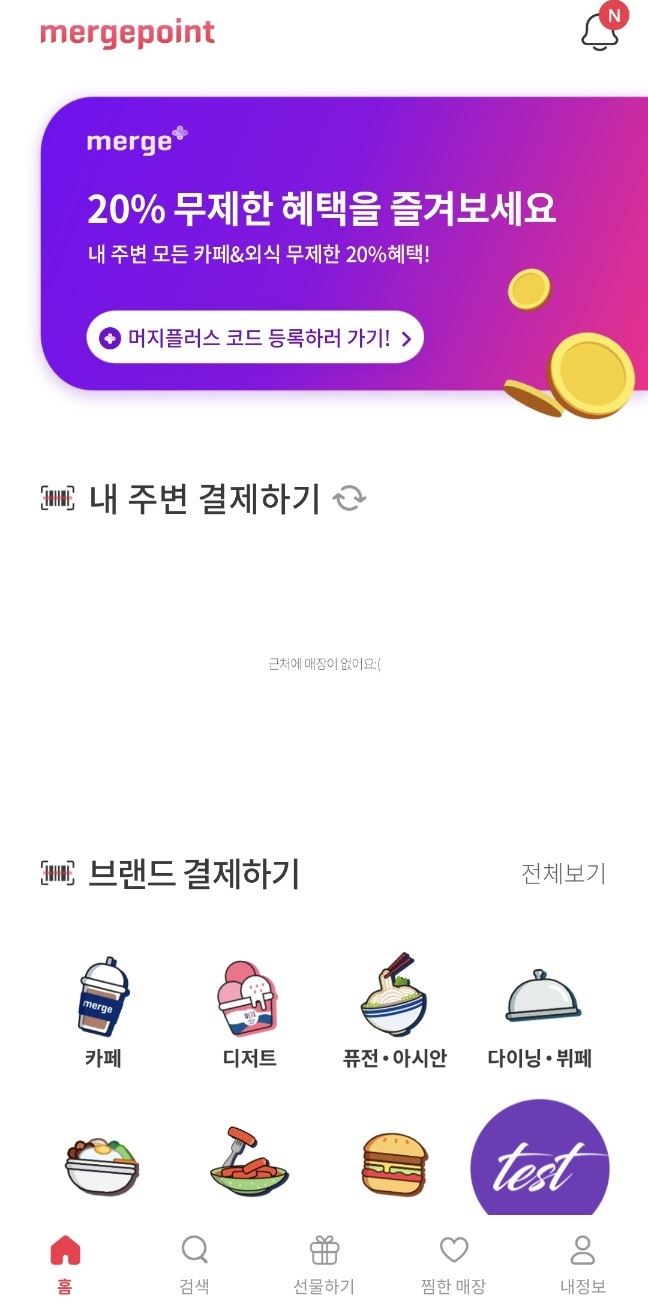Tap 머지플러스 코드 등록하러 가기 button

256,338
